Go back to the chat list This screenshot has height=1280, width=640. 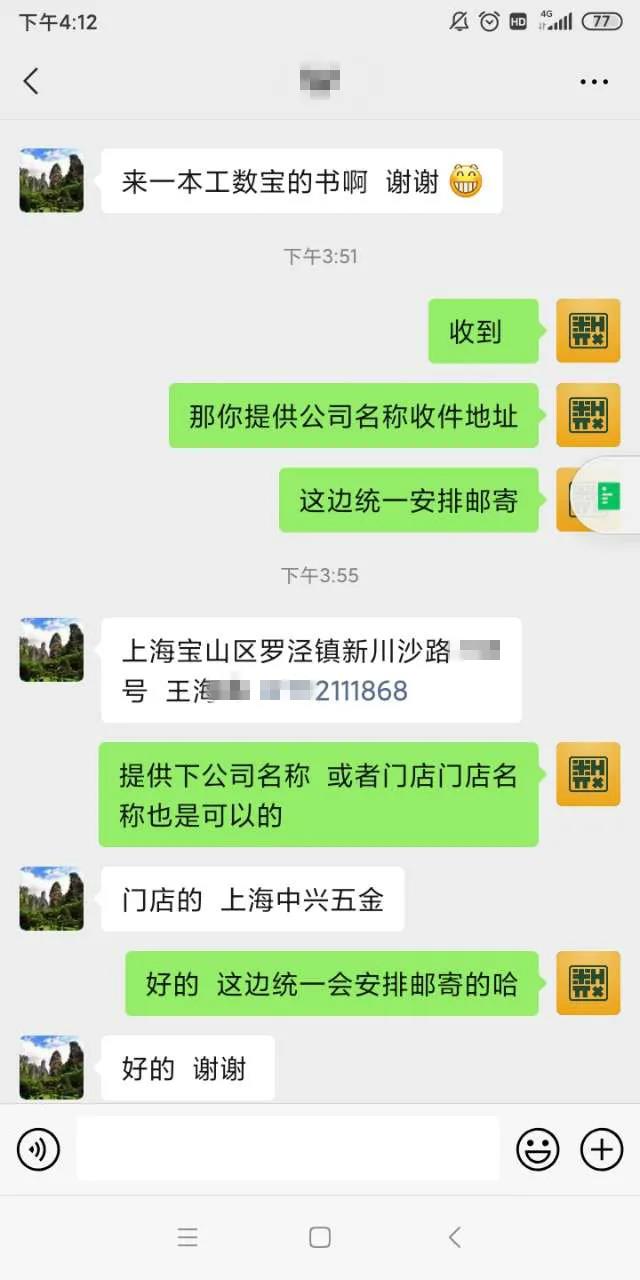(x=31, y=81)
